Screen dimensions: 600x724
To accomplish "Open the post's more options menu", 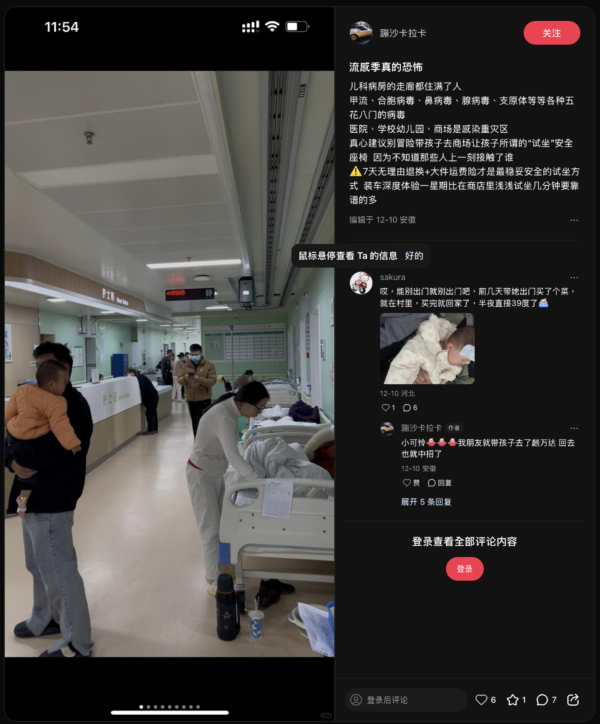I will pos(574,220).
